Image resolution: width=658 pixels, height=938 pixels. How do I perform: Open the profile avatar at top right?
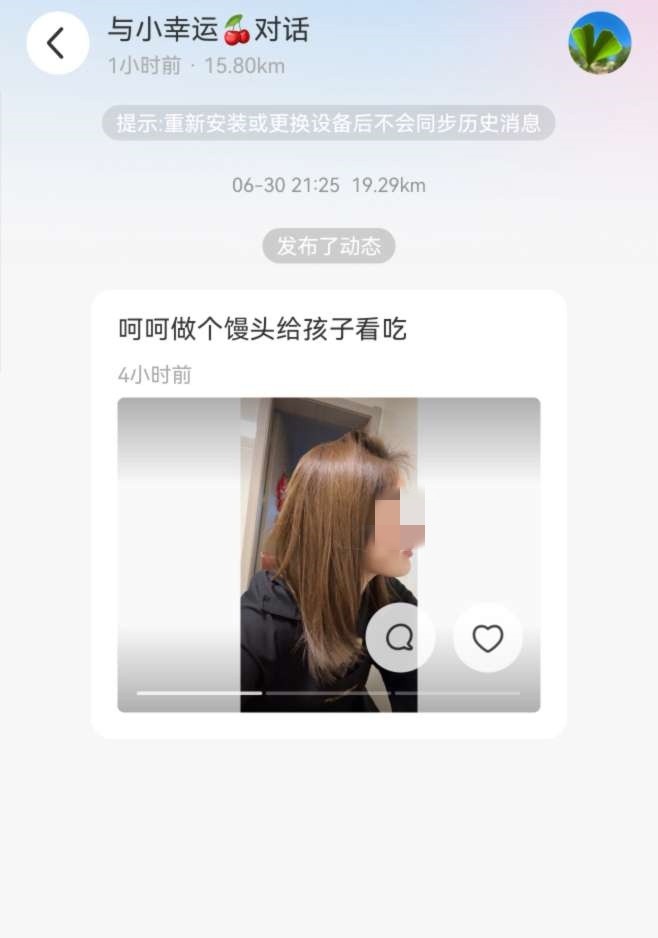tap(600, 43)
